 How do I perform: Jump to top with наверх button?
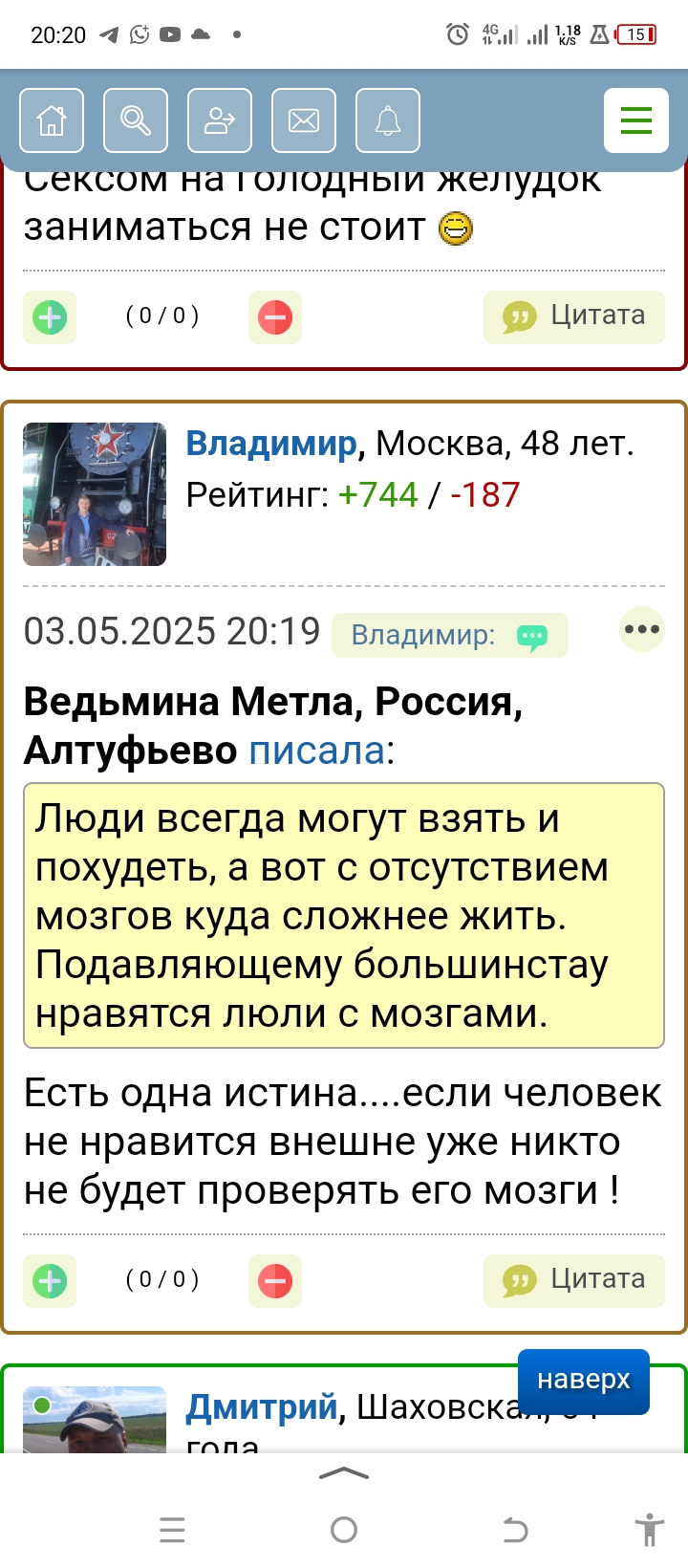pos(583,1381)
